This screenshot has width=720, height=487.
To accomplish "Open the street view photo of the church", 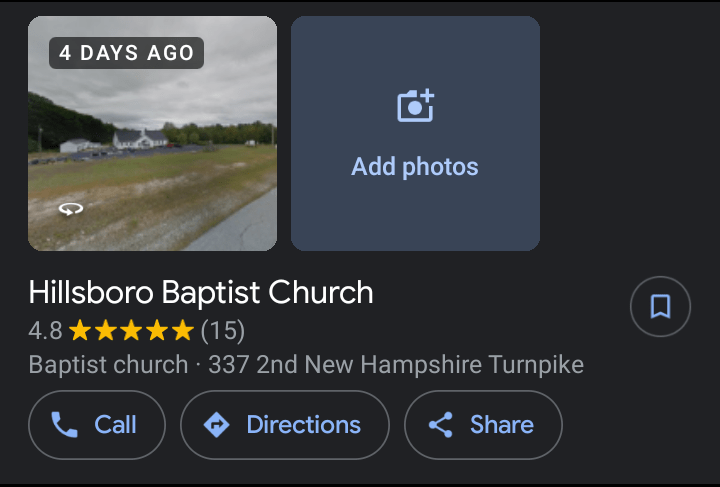I will pyautogui.click(x=152, y=133).
